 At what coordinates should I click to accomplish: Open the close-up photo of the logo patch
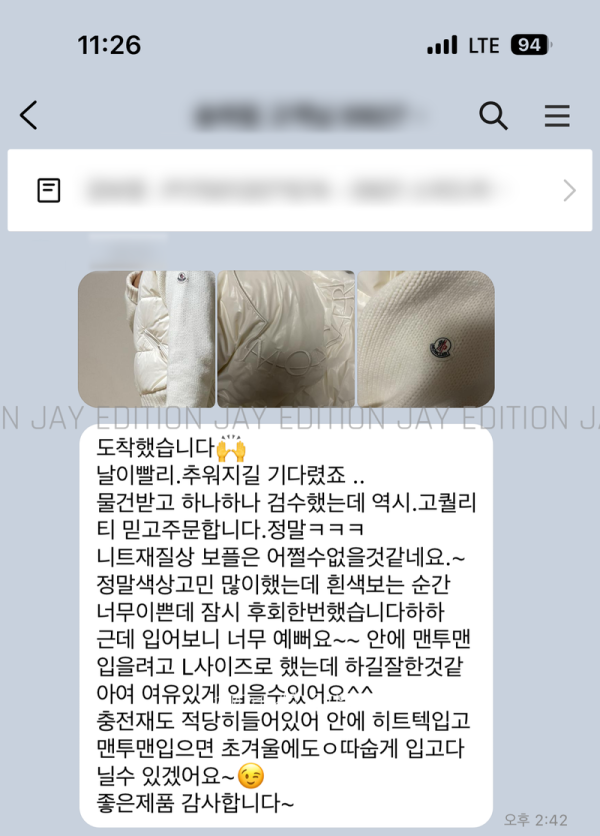pos(426,339)
